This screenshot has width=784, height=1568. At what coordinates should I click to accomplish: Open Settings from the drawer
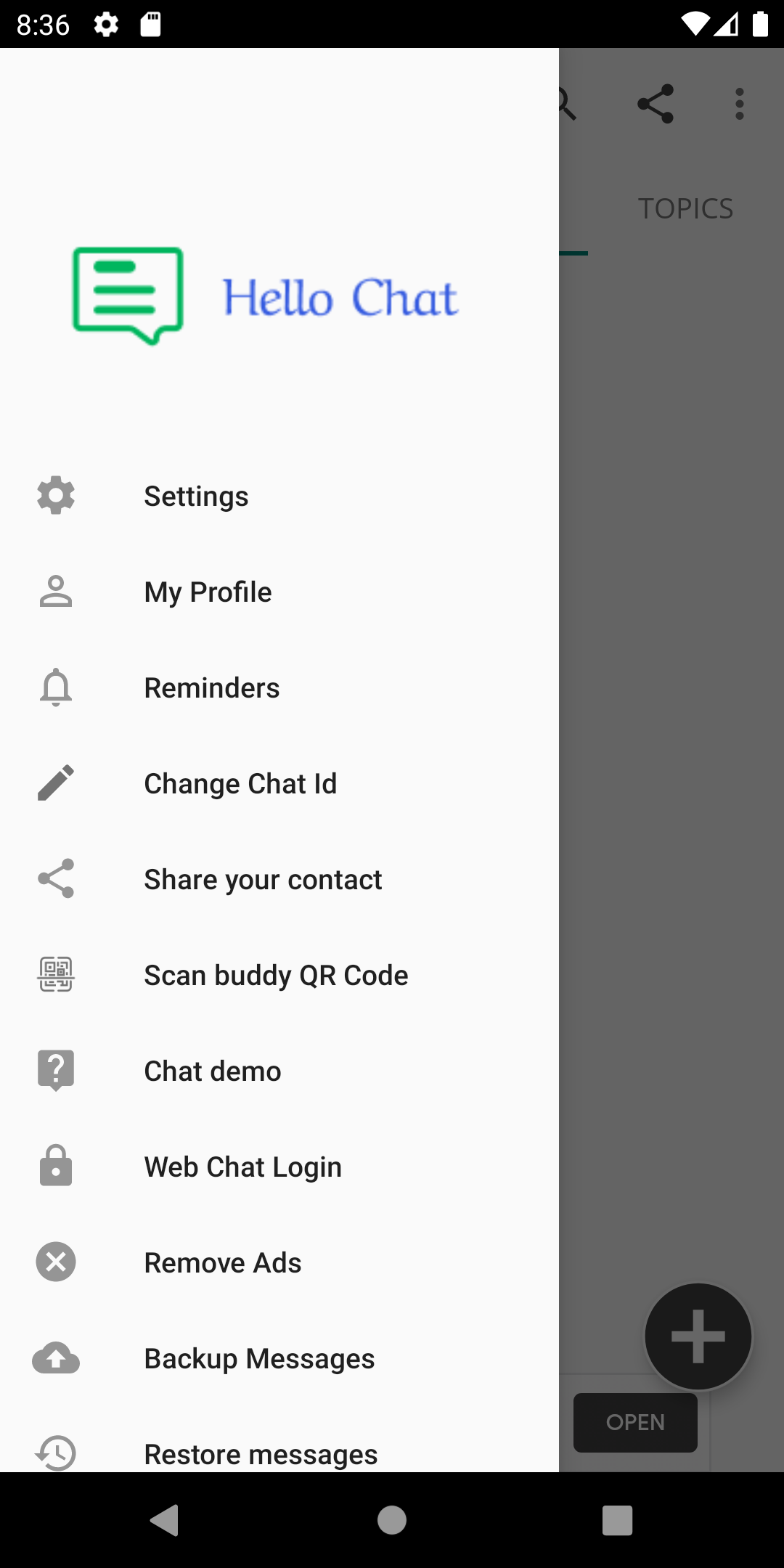[279, 497]
